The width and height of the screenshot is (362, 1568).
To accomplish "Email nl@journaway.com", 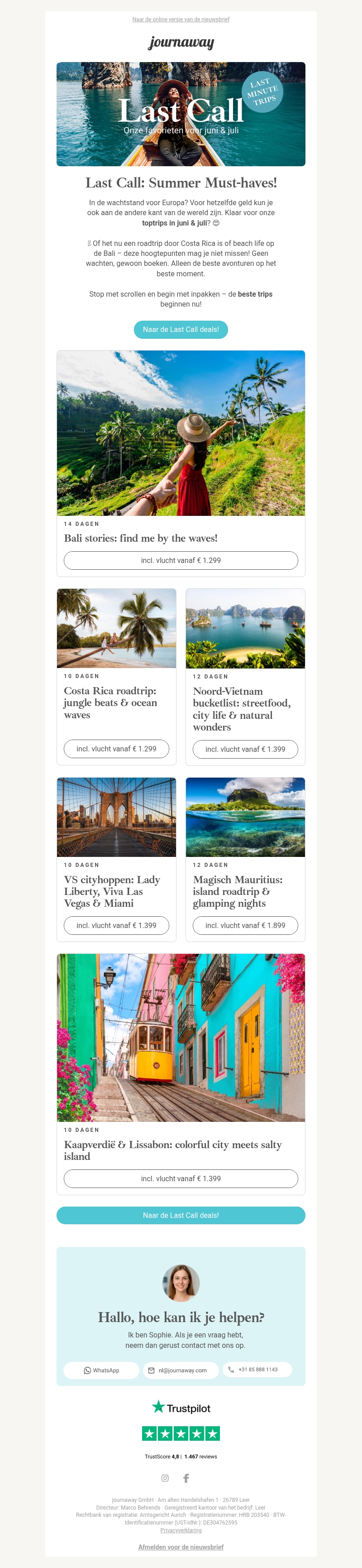I will 181,1370.
